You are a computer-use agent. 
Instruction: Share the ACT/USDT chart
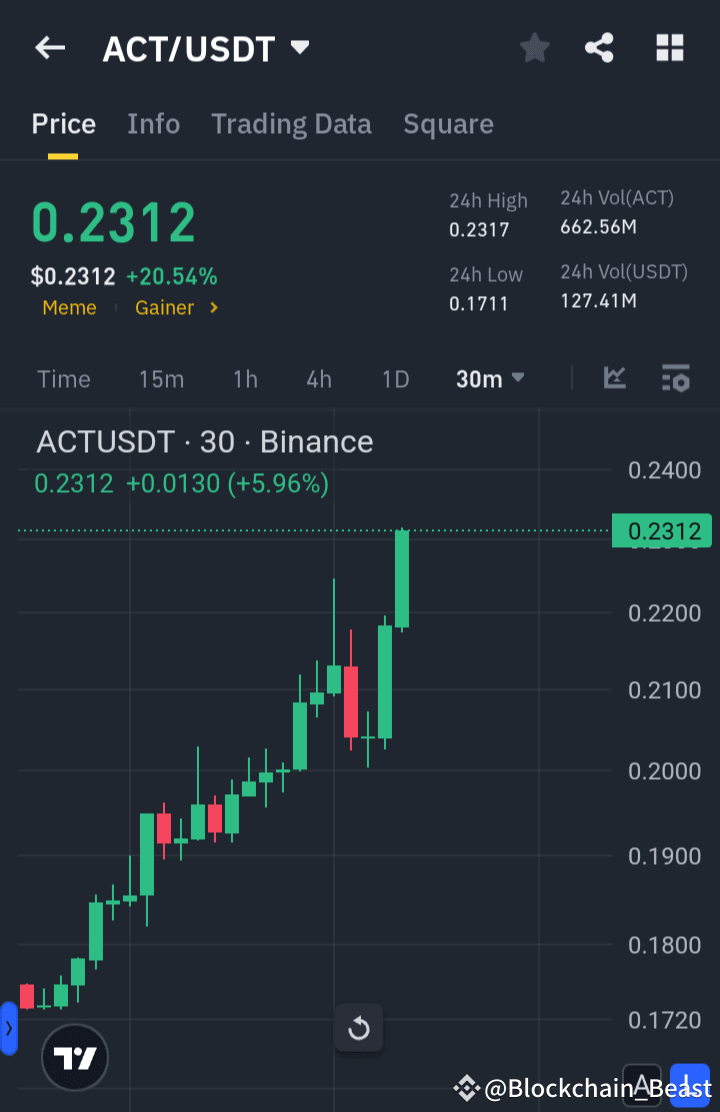click(x=599, y=47)
